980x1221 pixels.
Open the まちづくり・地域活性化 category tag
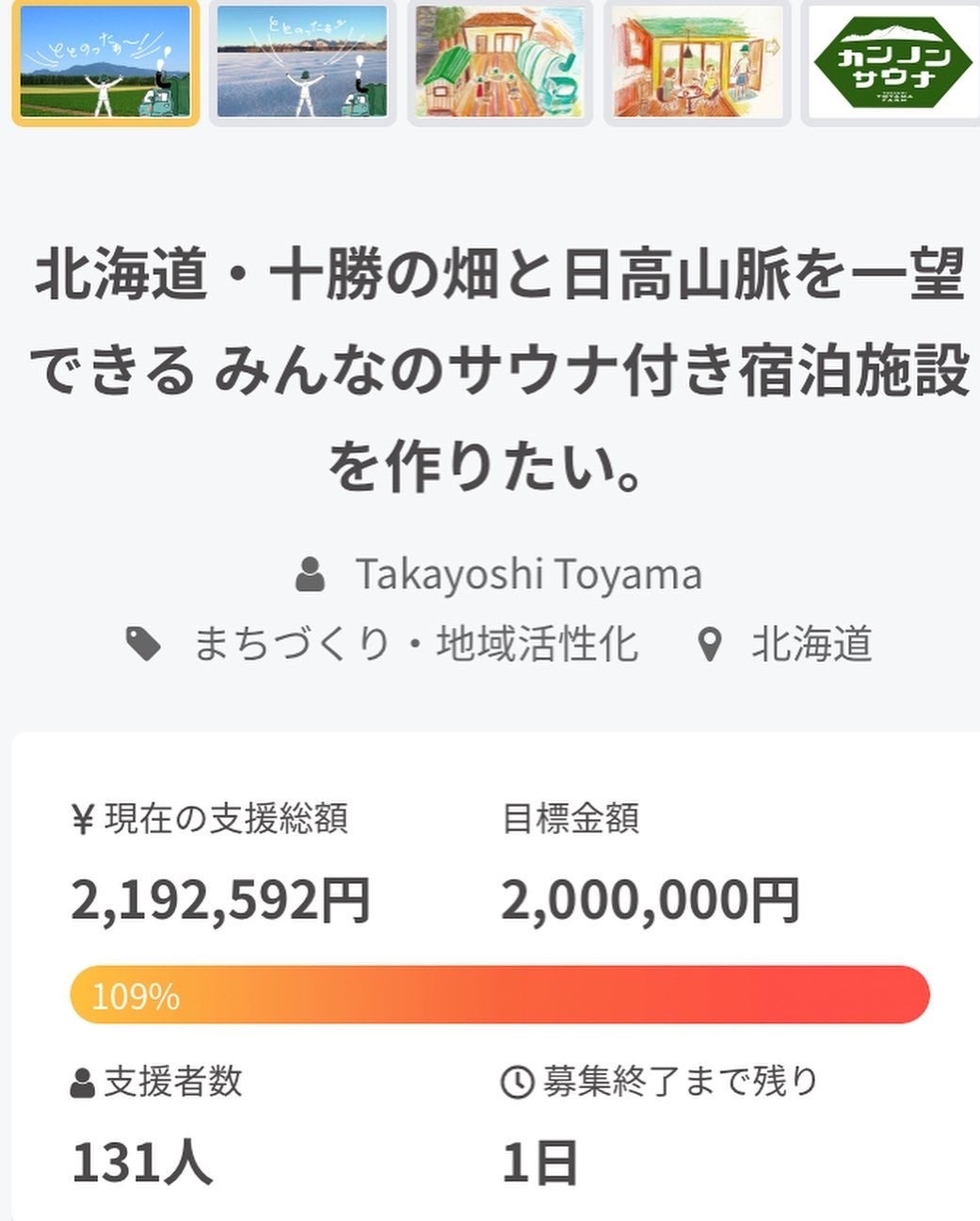(415, 645)
